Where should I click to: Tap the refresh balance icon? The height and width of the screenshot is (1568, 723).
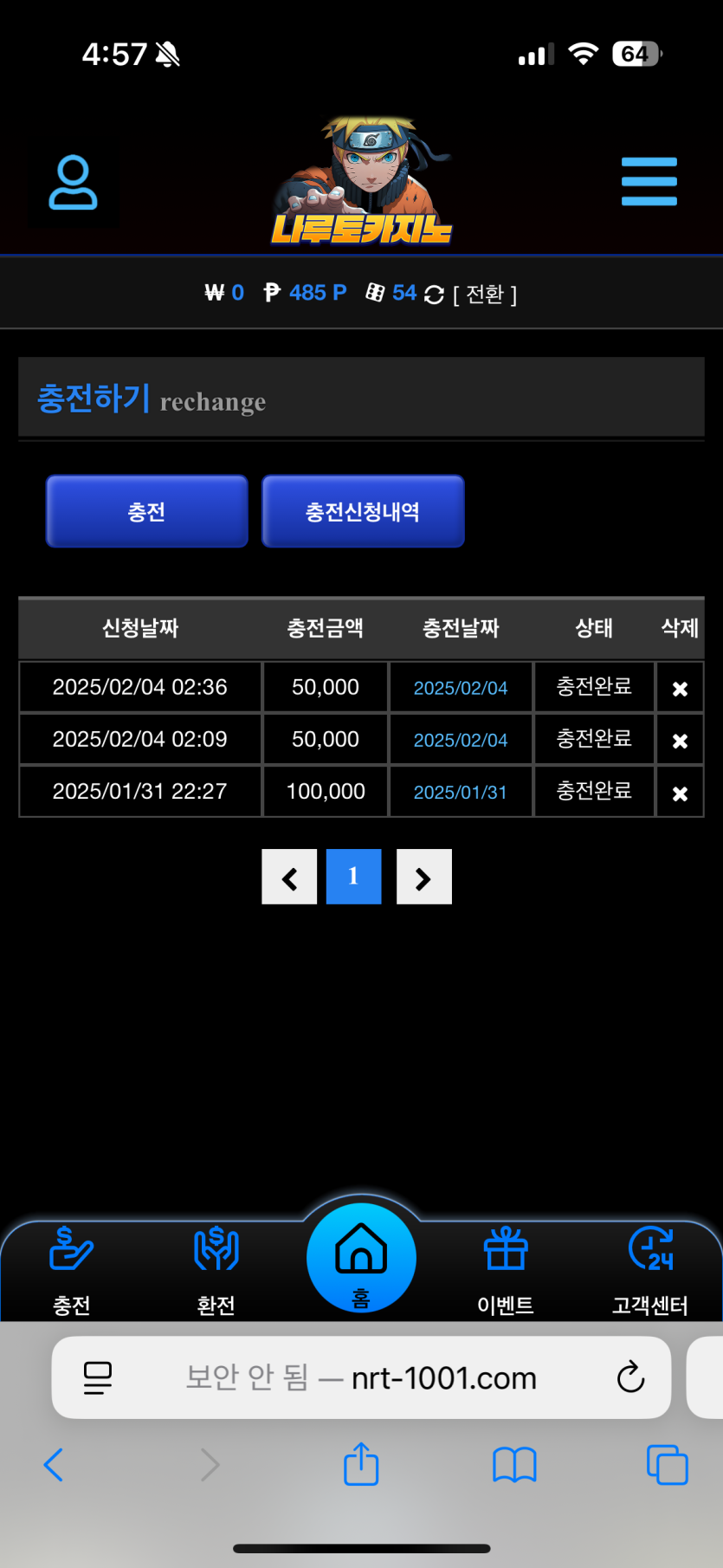pyautogui.click(x=434, y=295)
